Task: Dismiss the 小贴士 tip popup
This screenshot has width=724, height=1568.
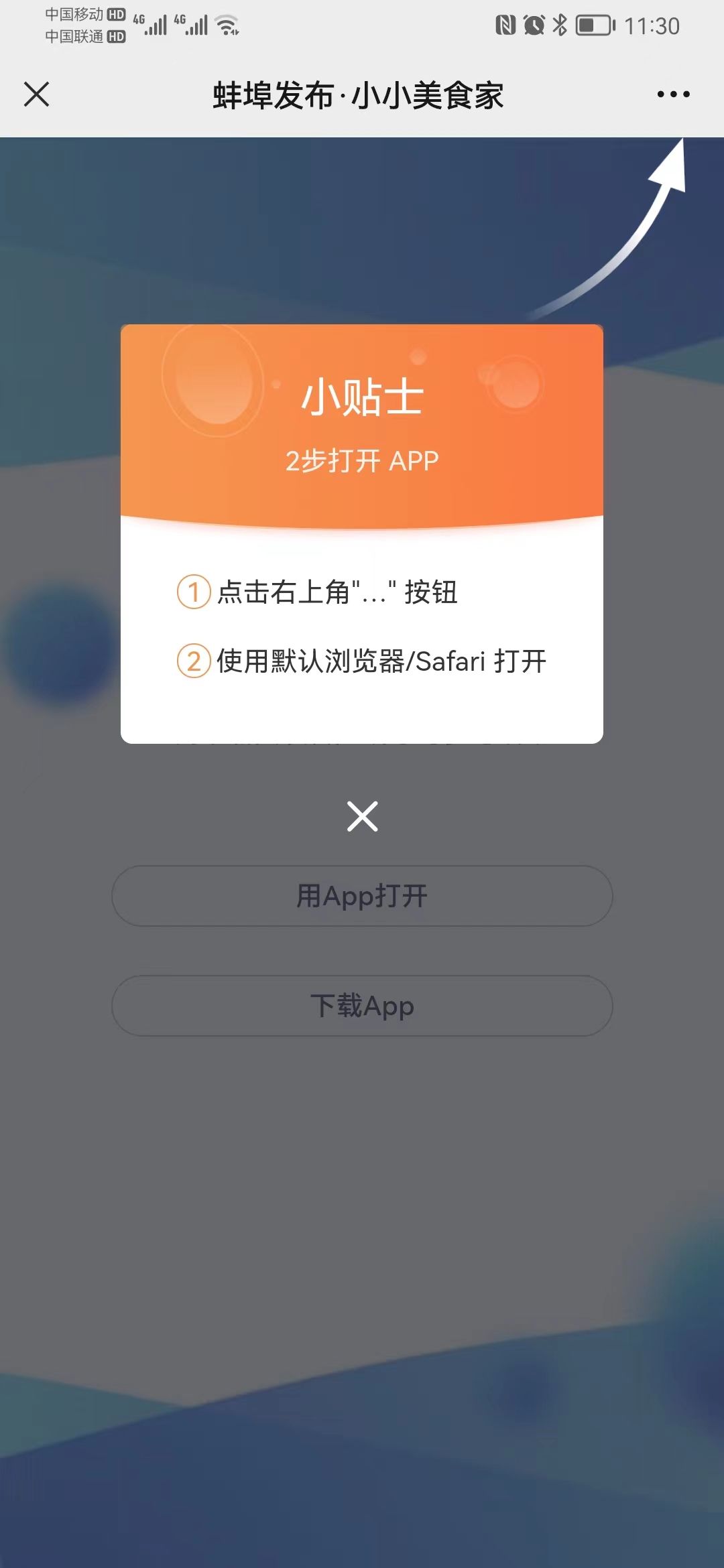Action: 362,816
